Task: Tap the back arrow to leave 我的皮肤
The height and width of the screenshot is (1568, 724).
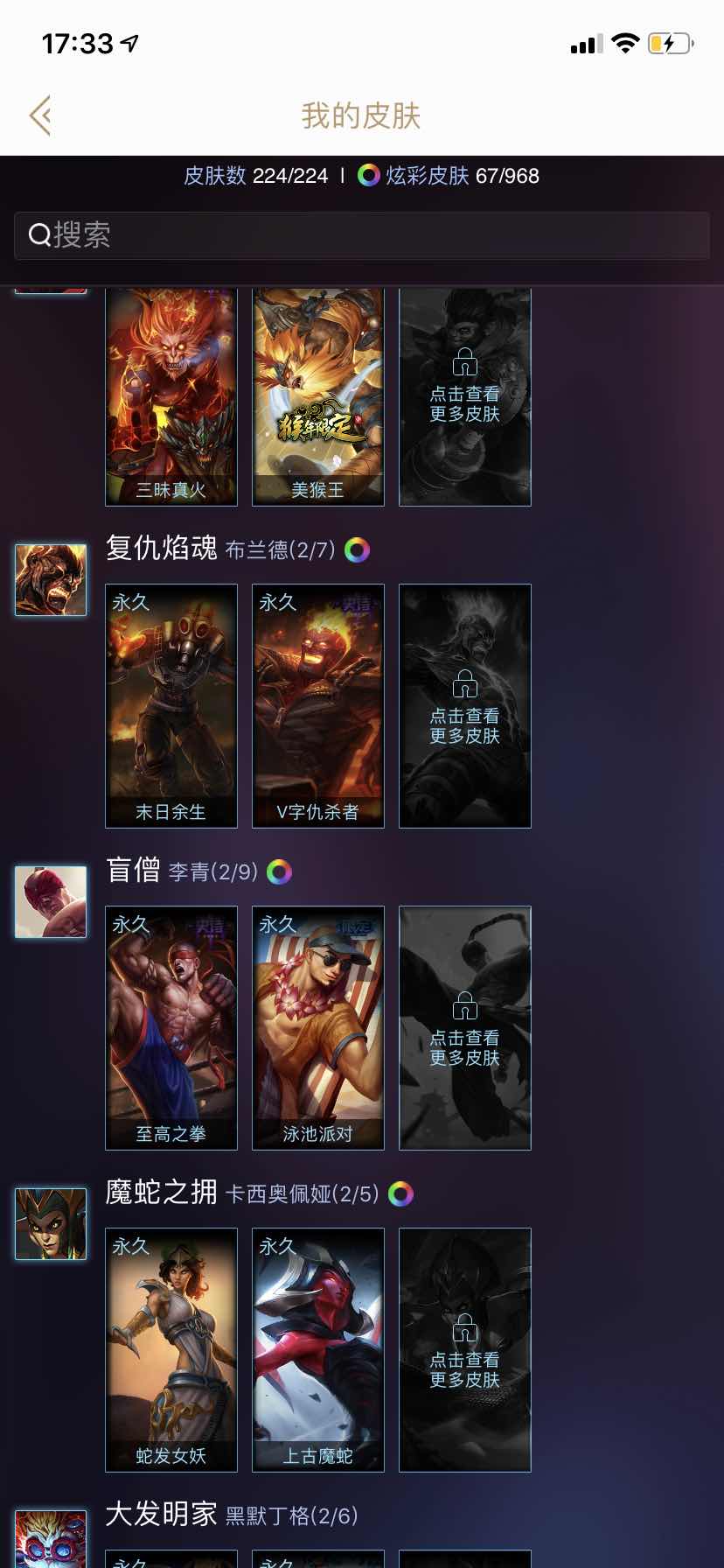Action: click(38, 115)
